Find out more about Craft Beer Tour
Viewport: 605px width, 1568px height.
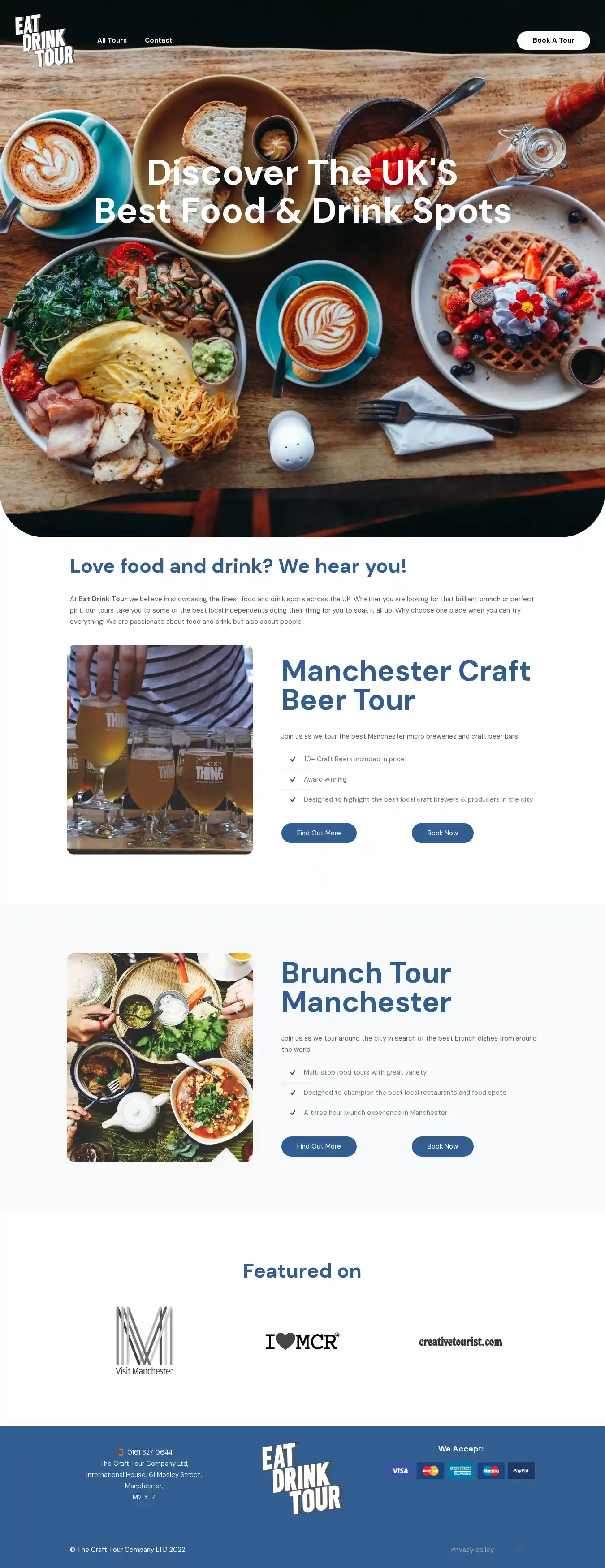318,833
